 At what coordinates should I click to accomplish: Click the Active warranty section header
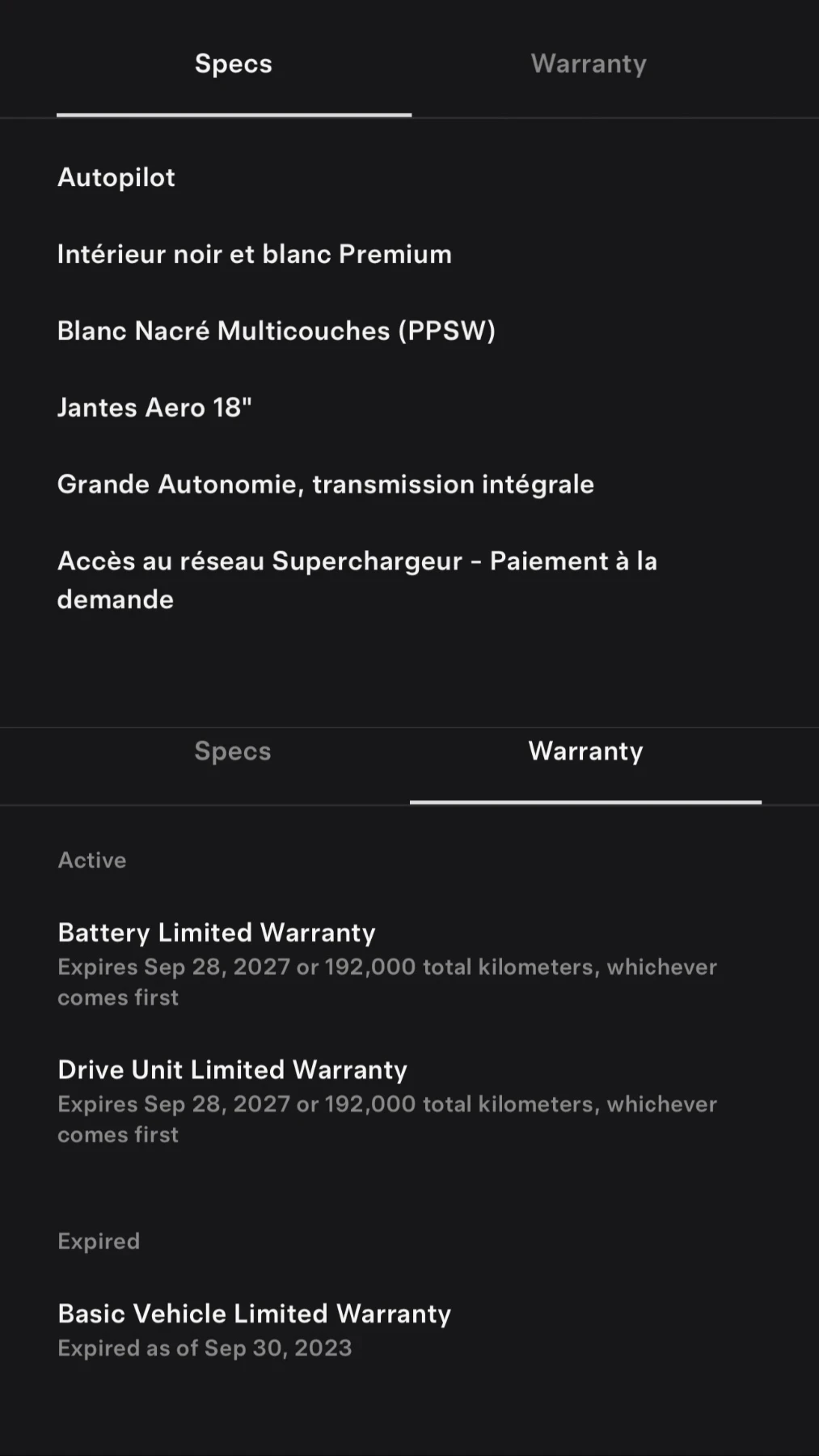[91, 860]
